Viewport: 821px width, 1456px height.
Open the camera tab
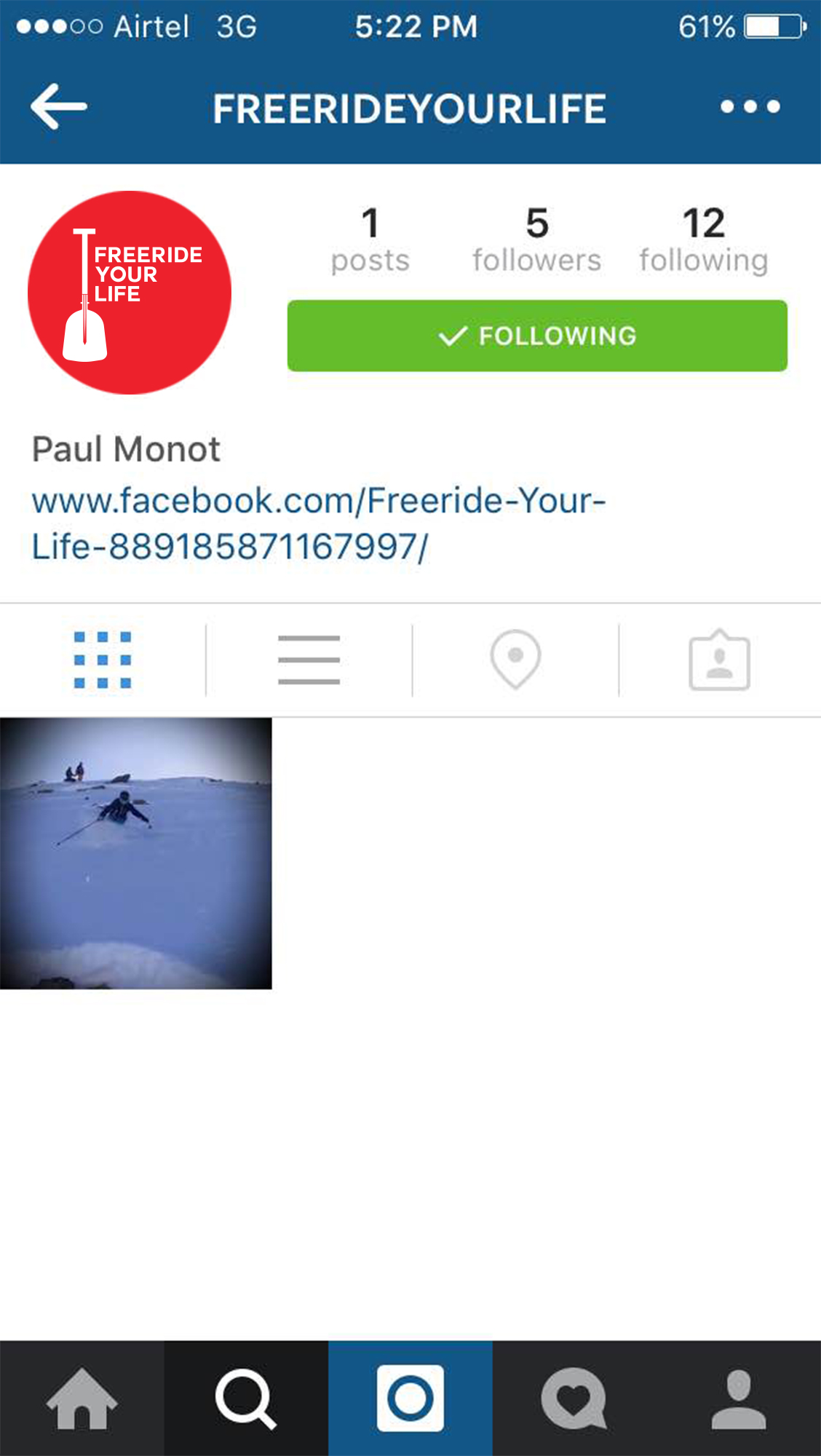click(410, 1398)
